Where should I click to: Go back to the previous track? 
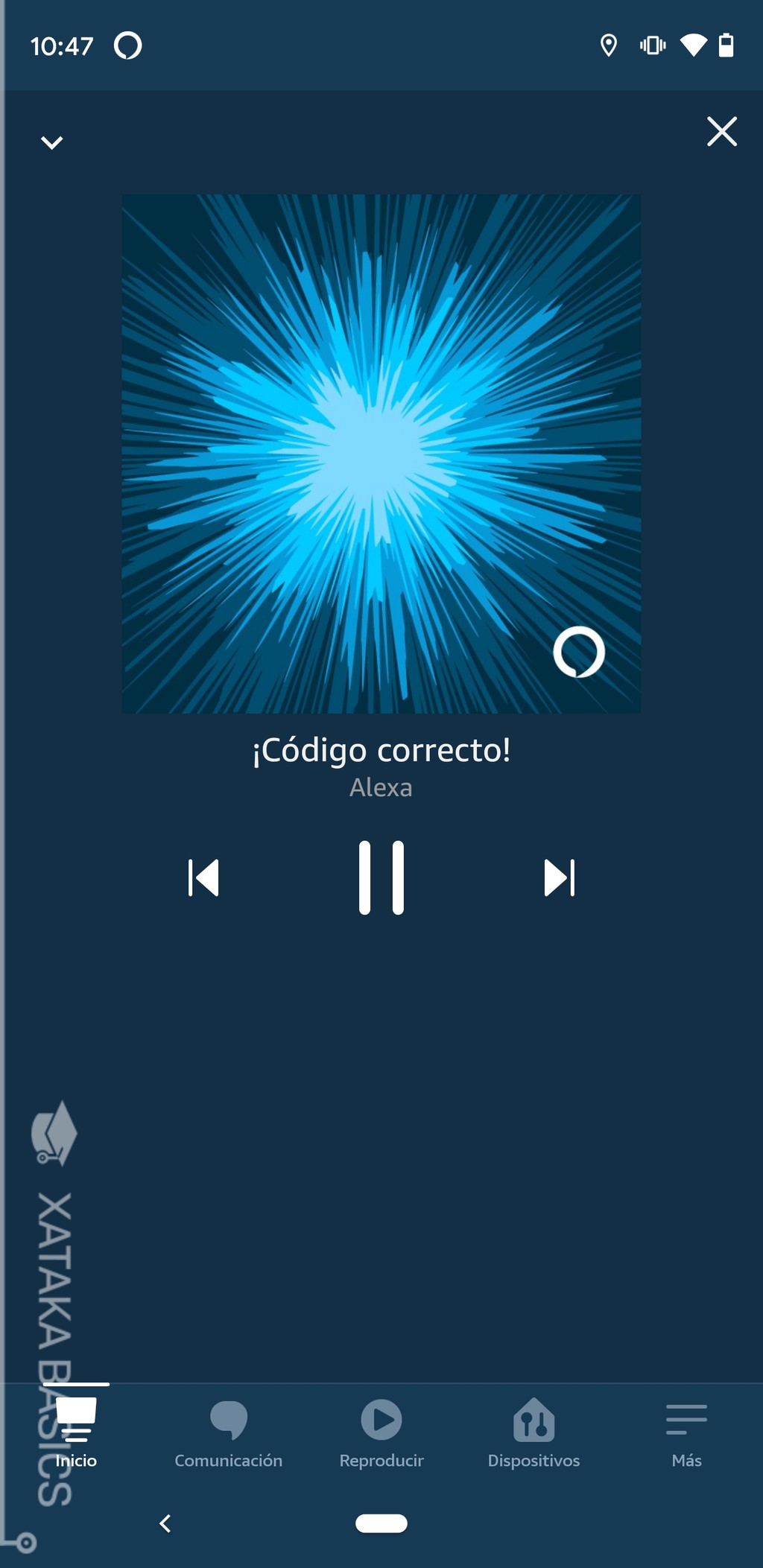pyautogui.click(x=204, y=877)
